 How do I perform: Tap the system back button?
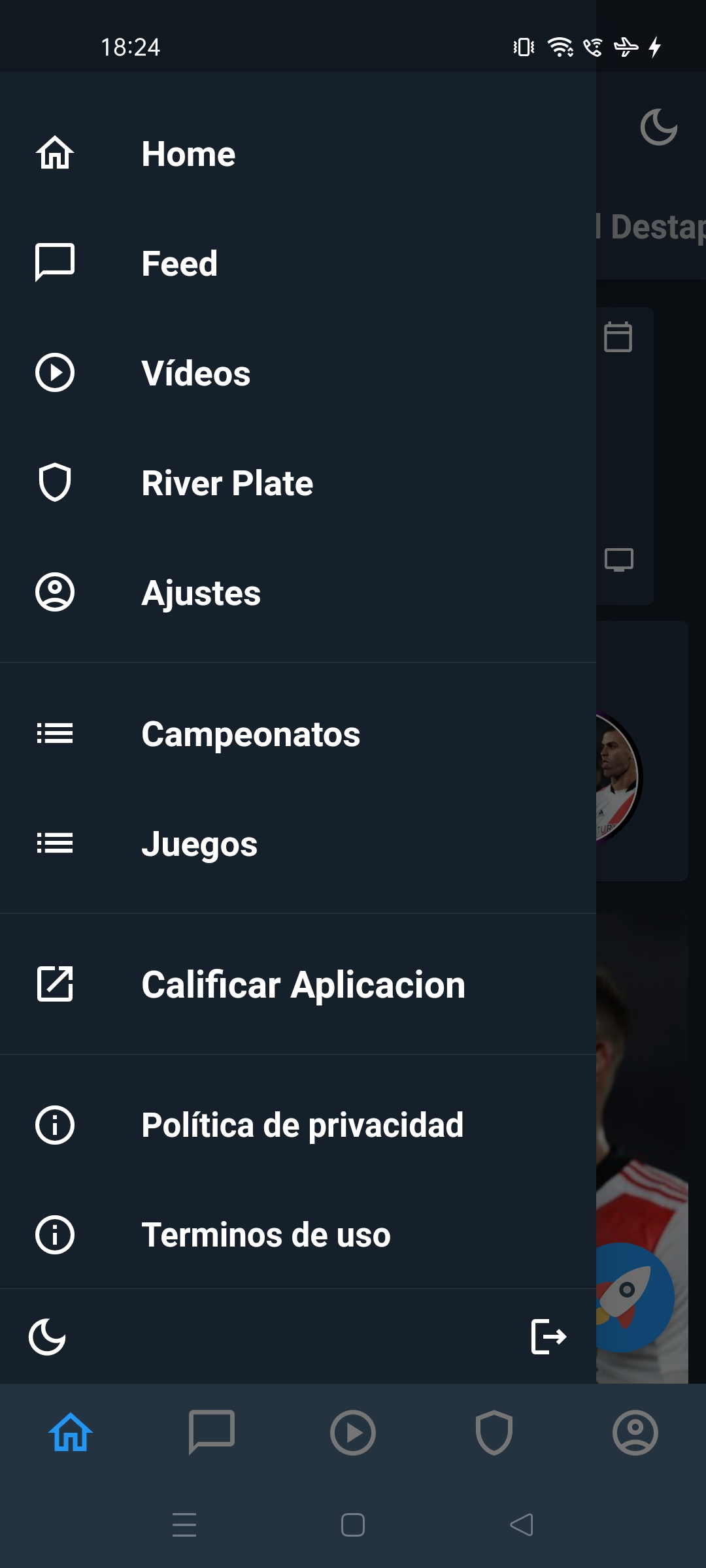[x=522, y=1525]
